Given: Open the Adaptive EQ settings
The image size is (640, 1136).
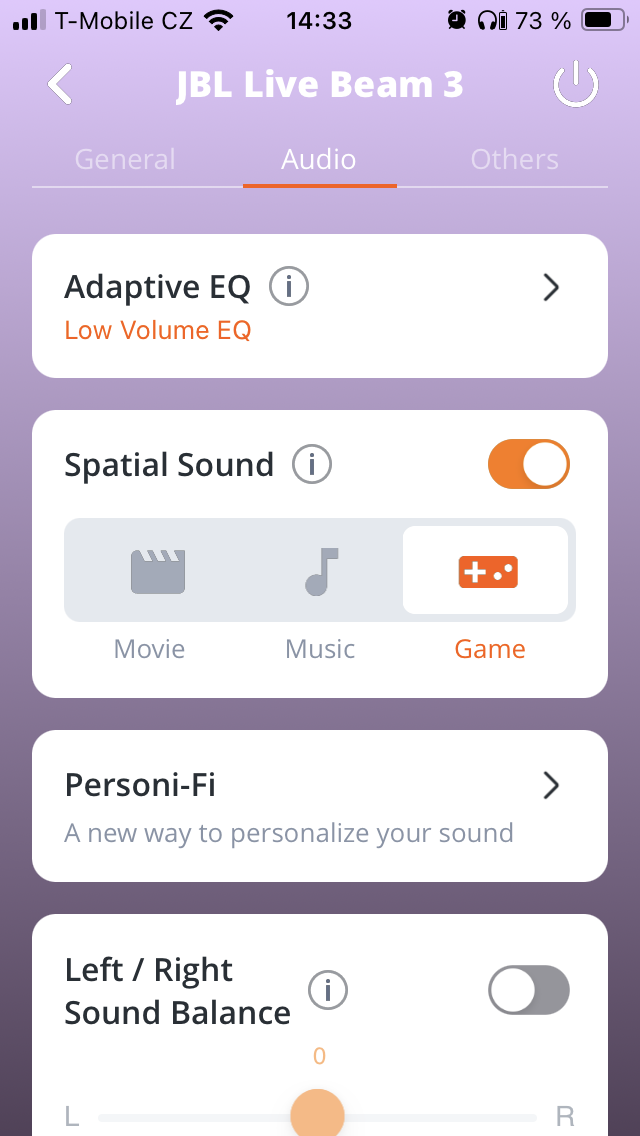Looking at the screenshot, I should coord(550,289).
